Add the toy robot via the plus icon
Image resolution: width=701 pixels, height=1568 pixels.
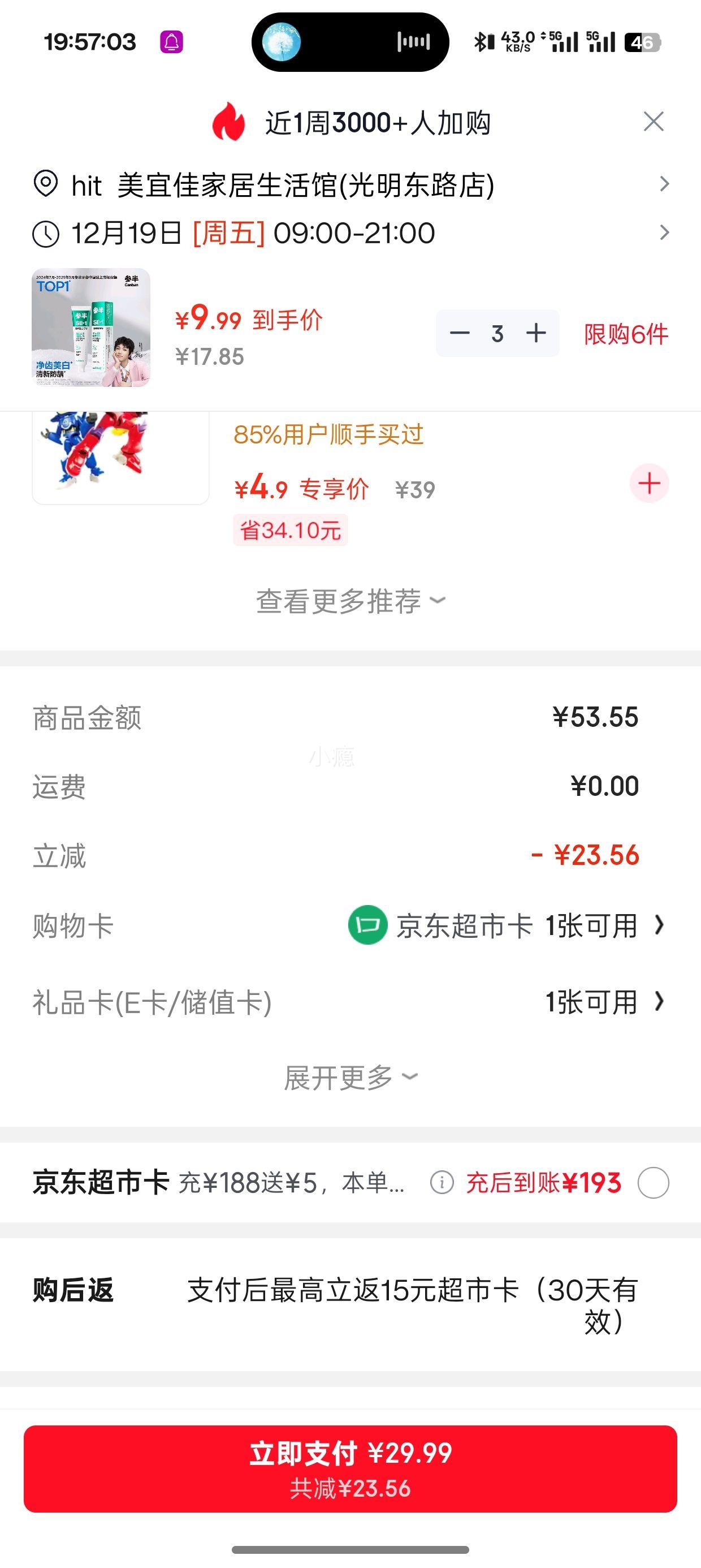650,483
